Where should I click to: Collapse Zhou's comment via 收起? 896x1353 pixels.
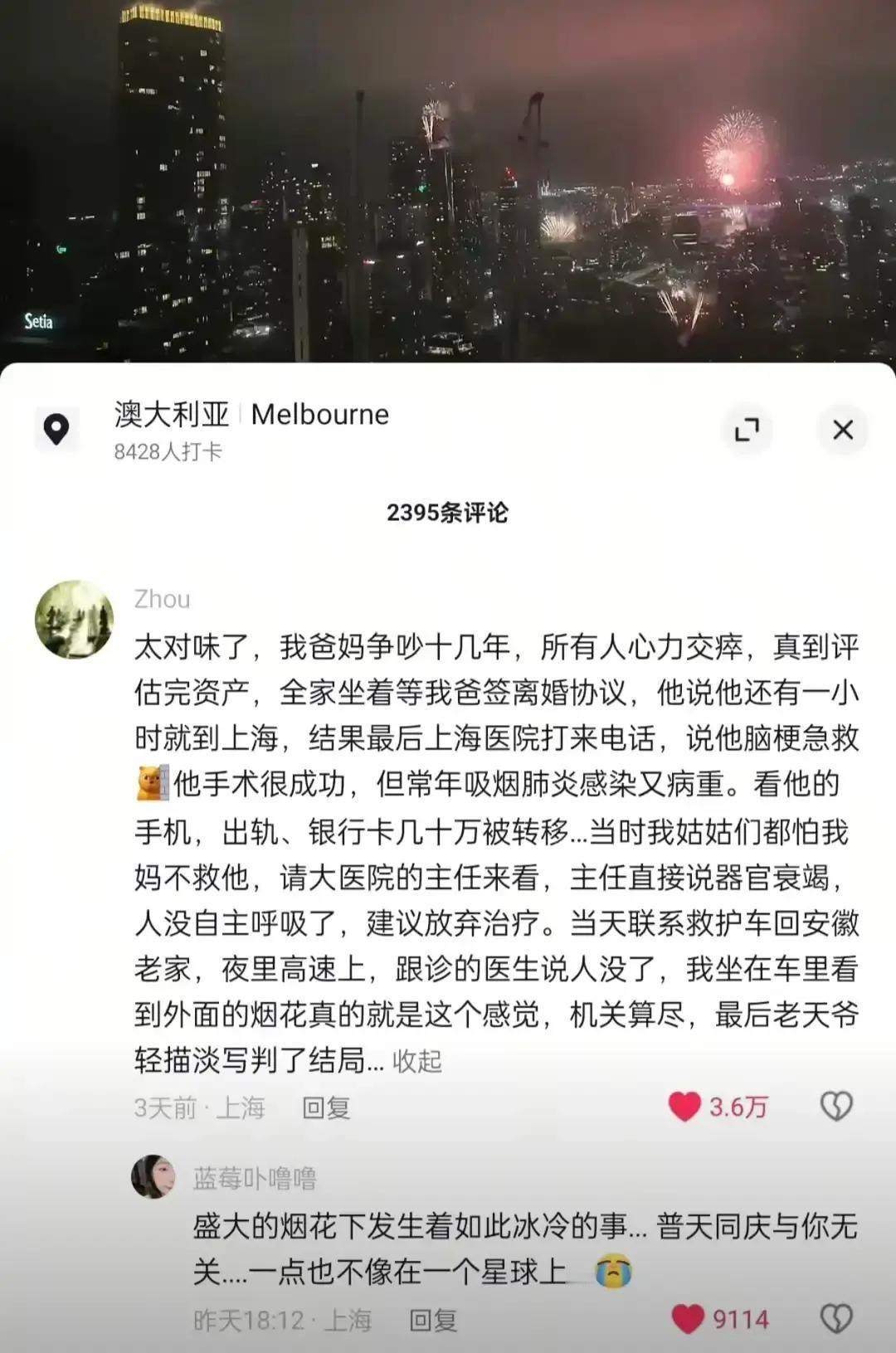pyautogui.click(x=418, y=1061)
